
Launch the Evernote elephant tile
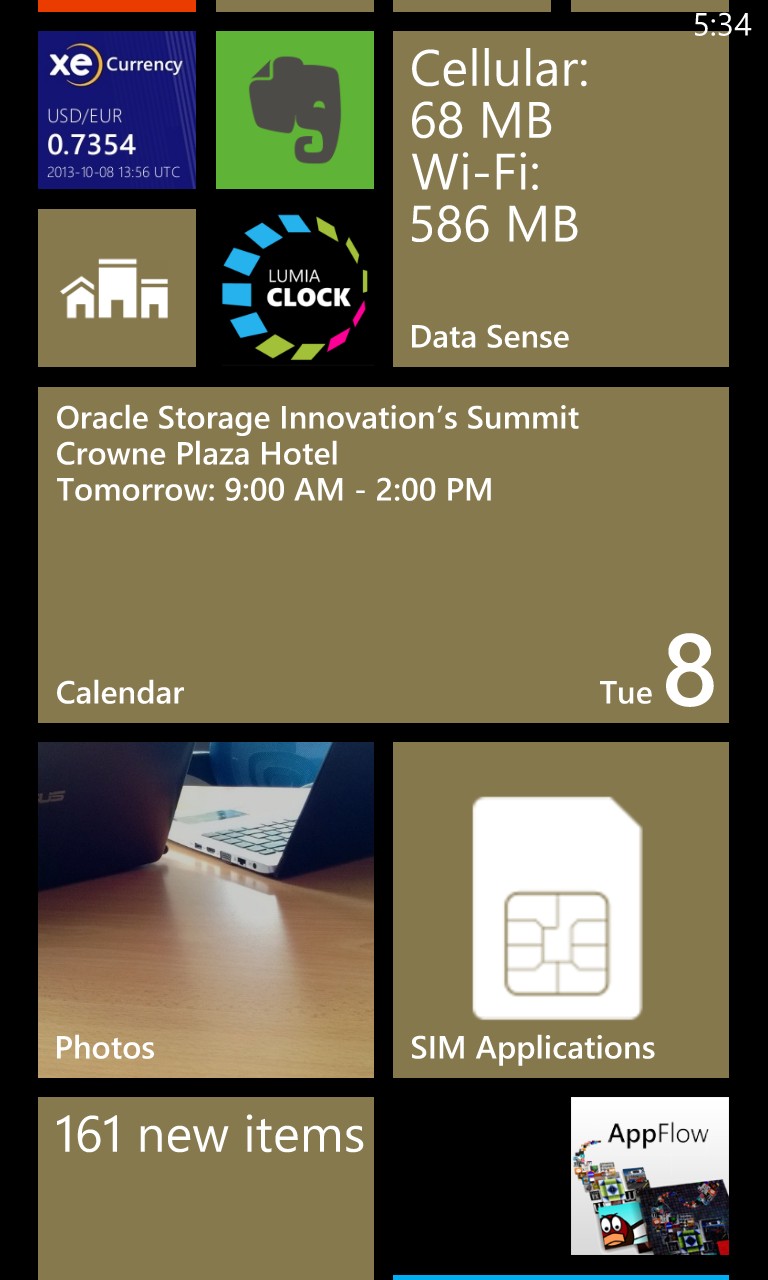295,110
